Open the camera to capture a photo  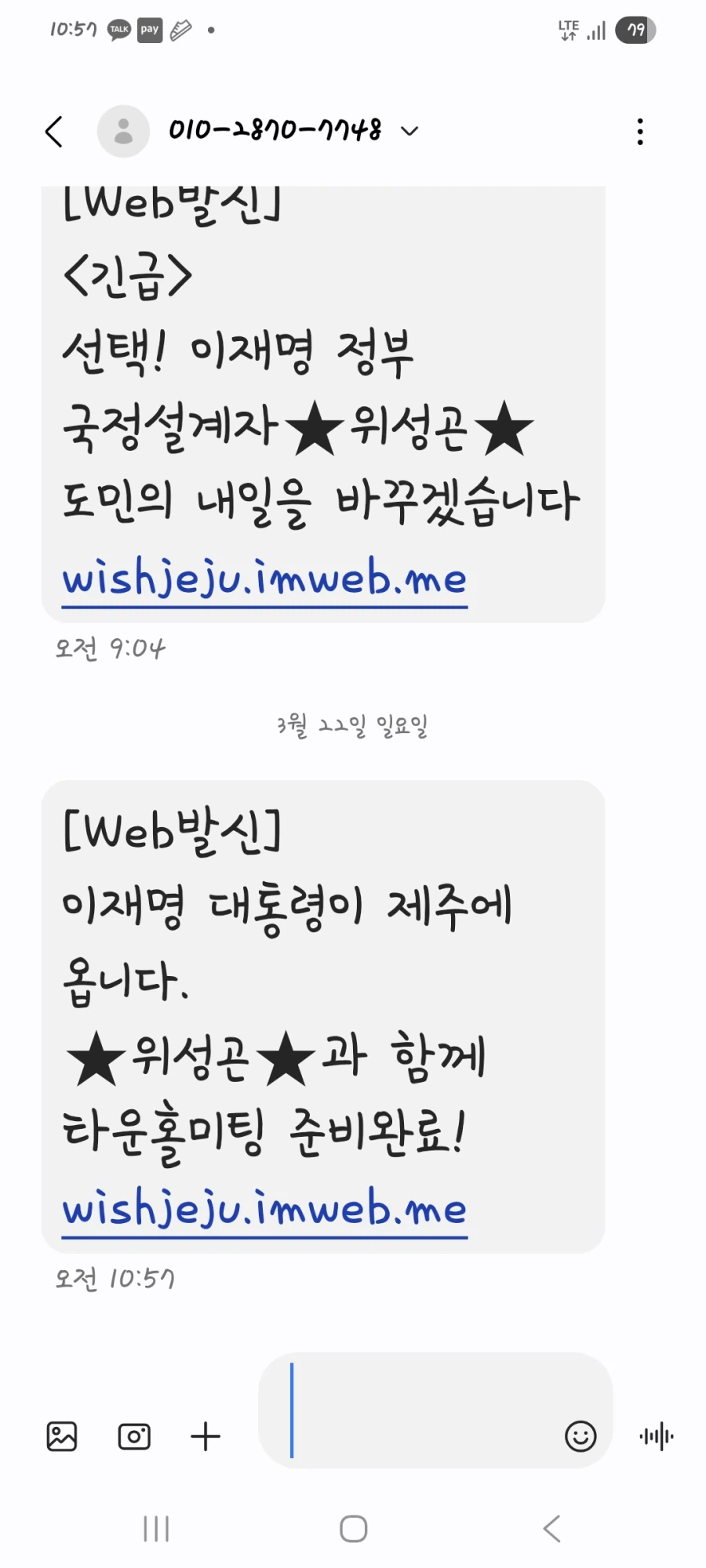pyautogui.click(x=134, y=1436)
